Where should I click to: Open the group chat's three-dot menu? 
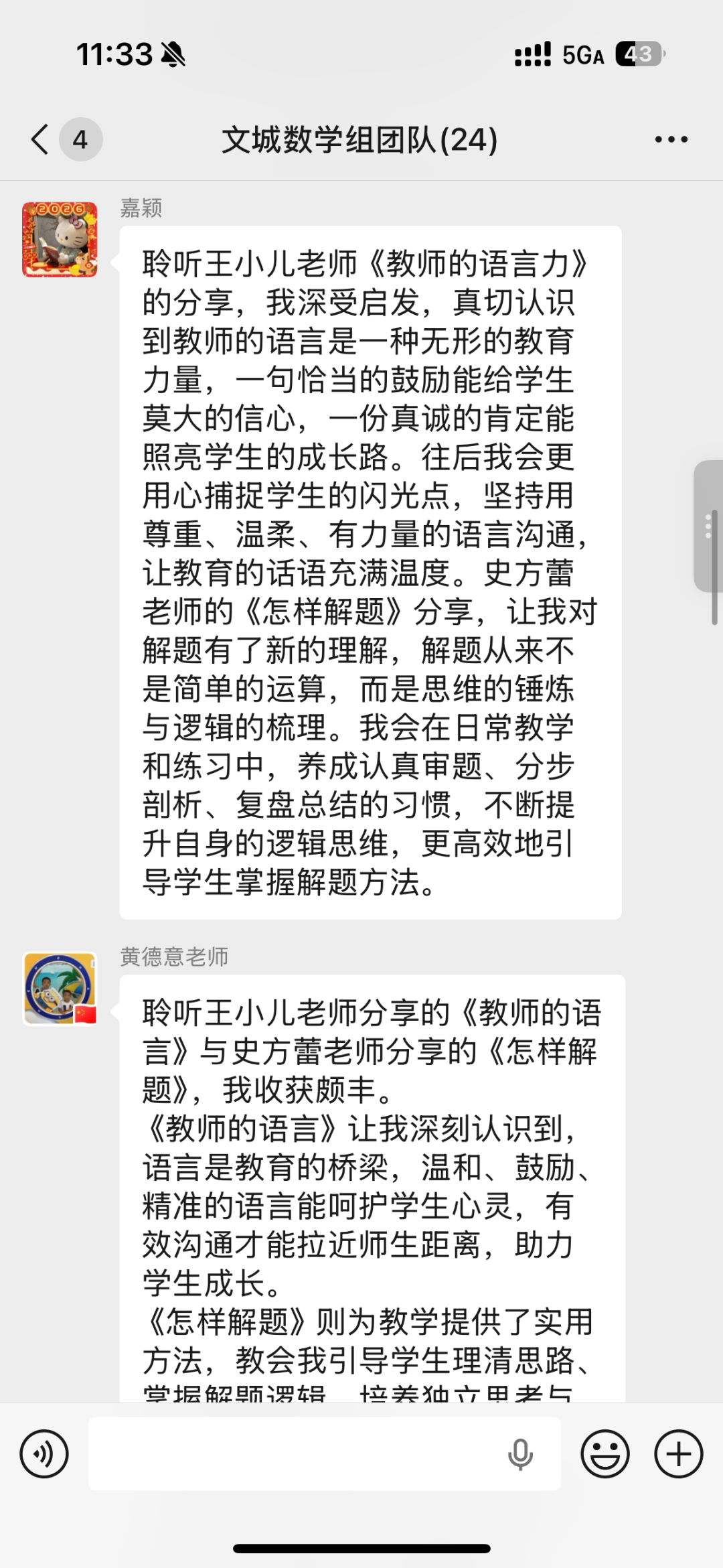click(671, 139)
